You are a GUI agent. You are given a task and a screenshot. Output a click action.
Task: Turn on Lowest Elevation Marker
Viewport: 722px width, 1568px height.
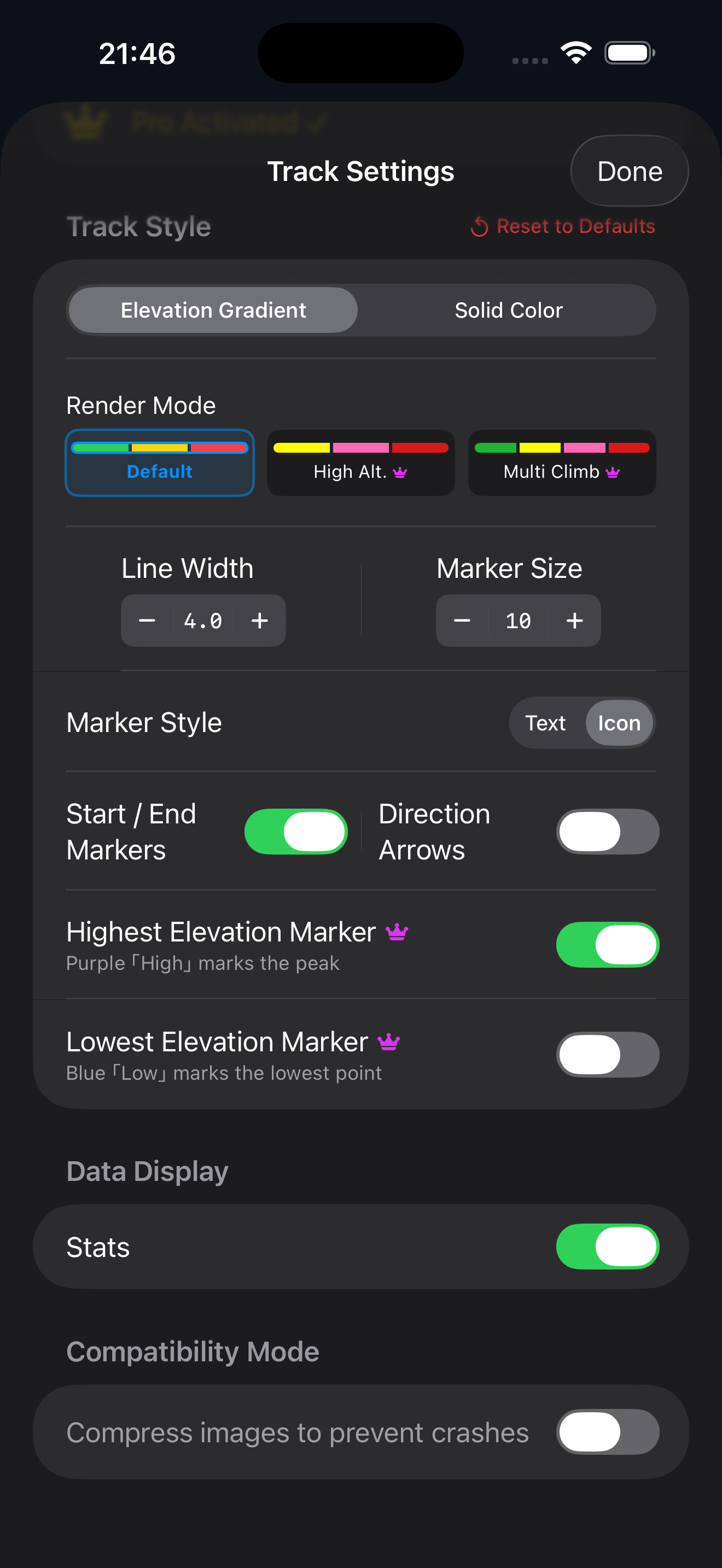pos(607,1054)
